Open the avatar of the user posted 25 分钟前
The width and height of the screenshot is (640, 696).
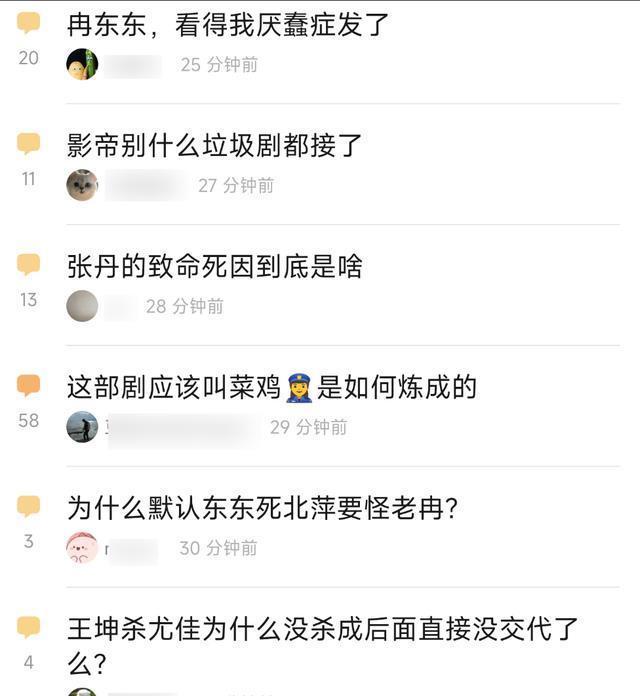tap(82, 64)
